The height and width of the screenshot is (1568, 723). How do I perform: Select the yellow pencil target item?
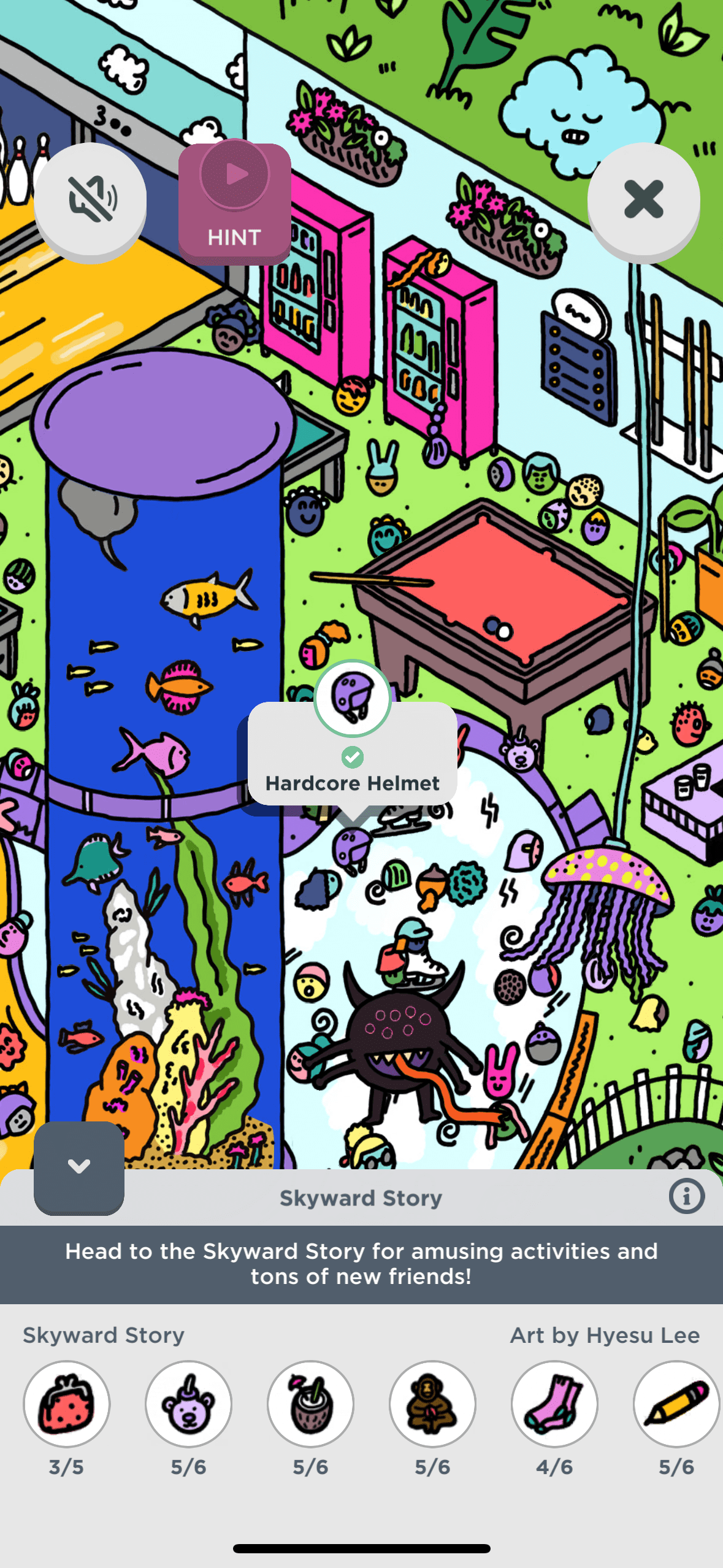(676, 1404)
